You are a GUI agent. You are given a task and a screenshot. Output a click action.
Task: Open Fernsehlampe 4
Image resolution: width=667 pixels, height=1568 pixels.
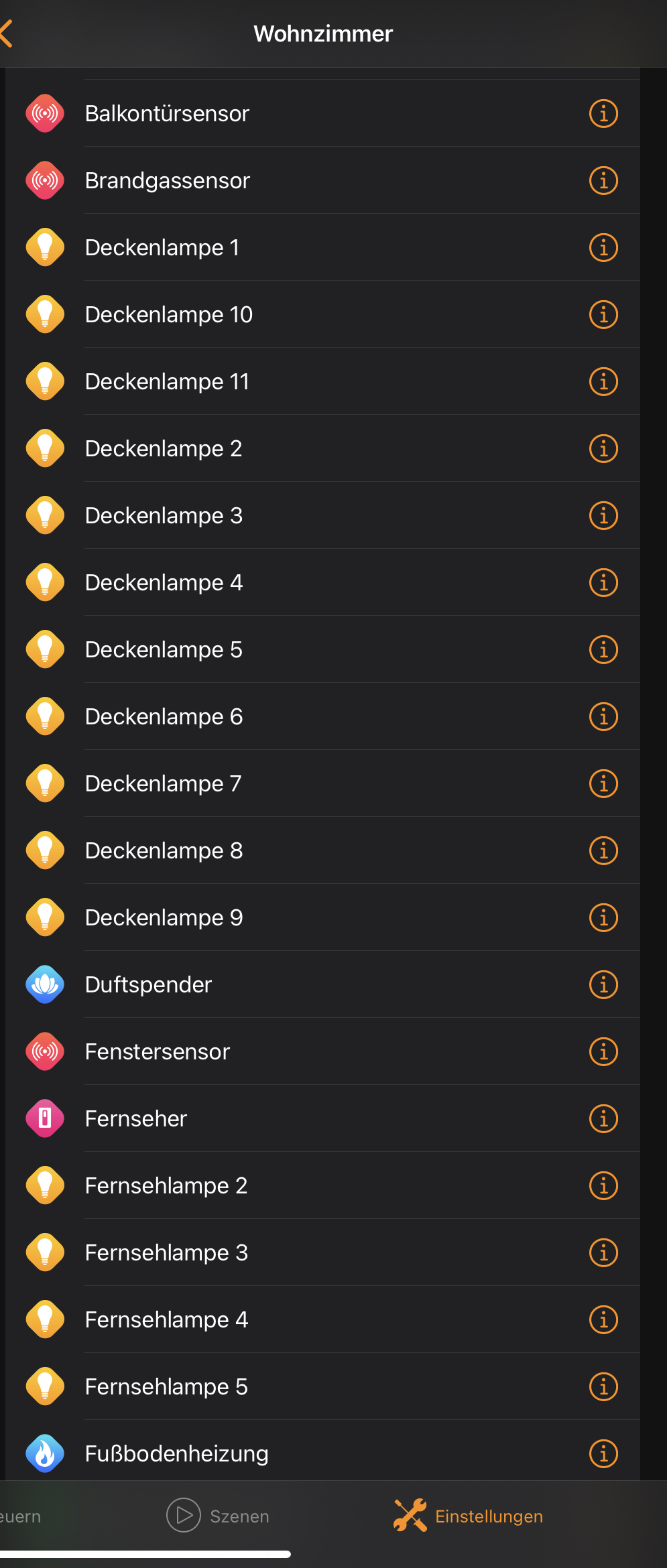[167, 1319]
